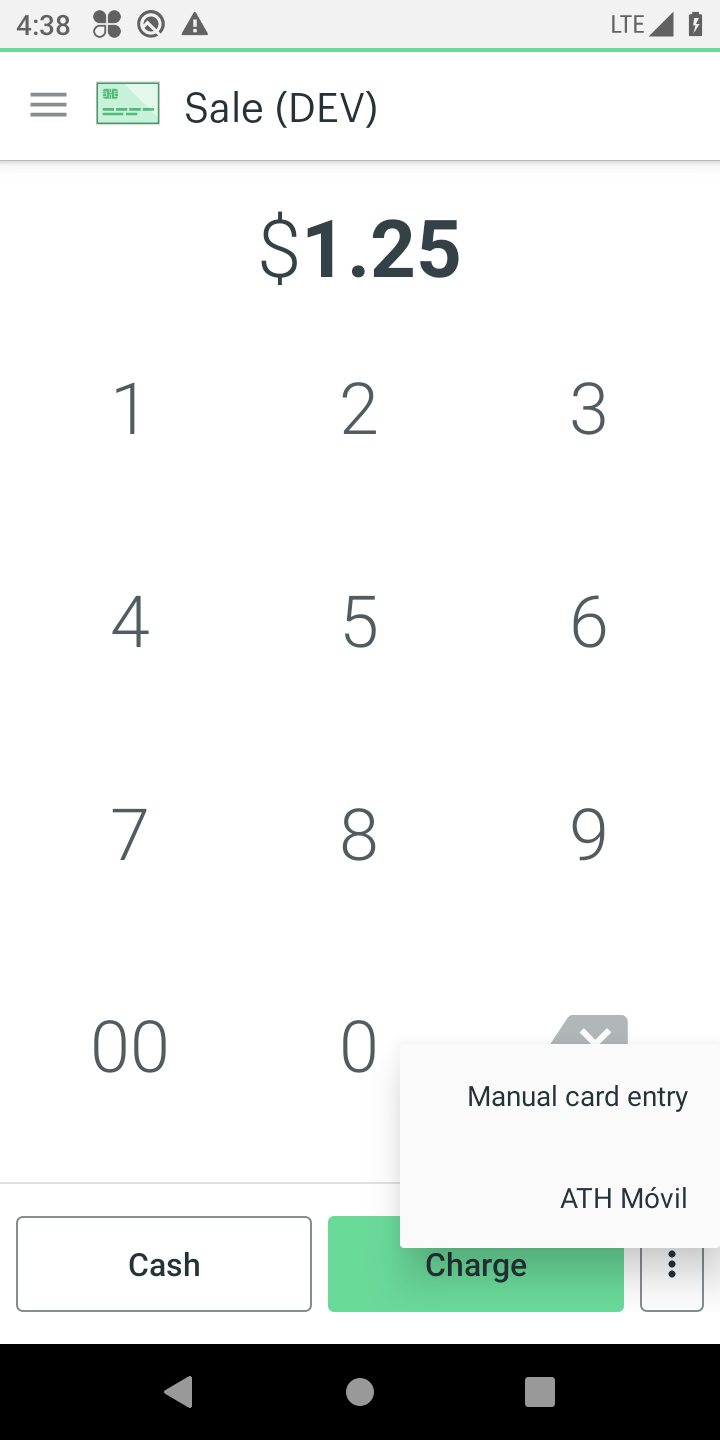Go back using system navigation
Image resolution: width=720 pixels, height=1440 pixels.
[x=179, y=1391]
